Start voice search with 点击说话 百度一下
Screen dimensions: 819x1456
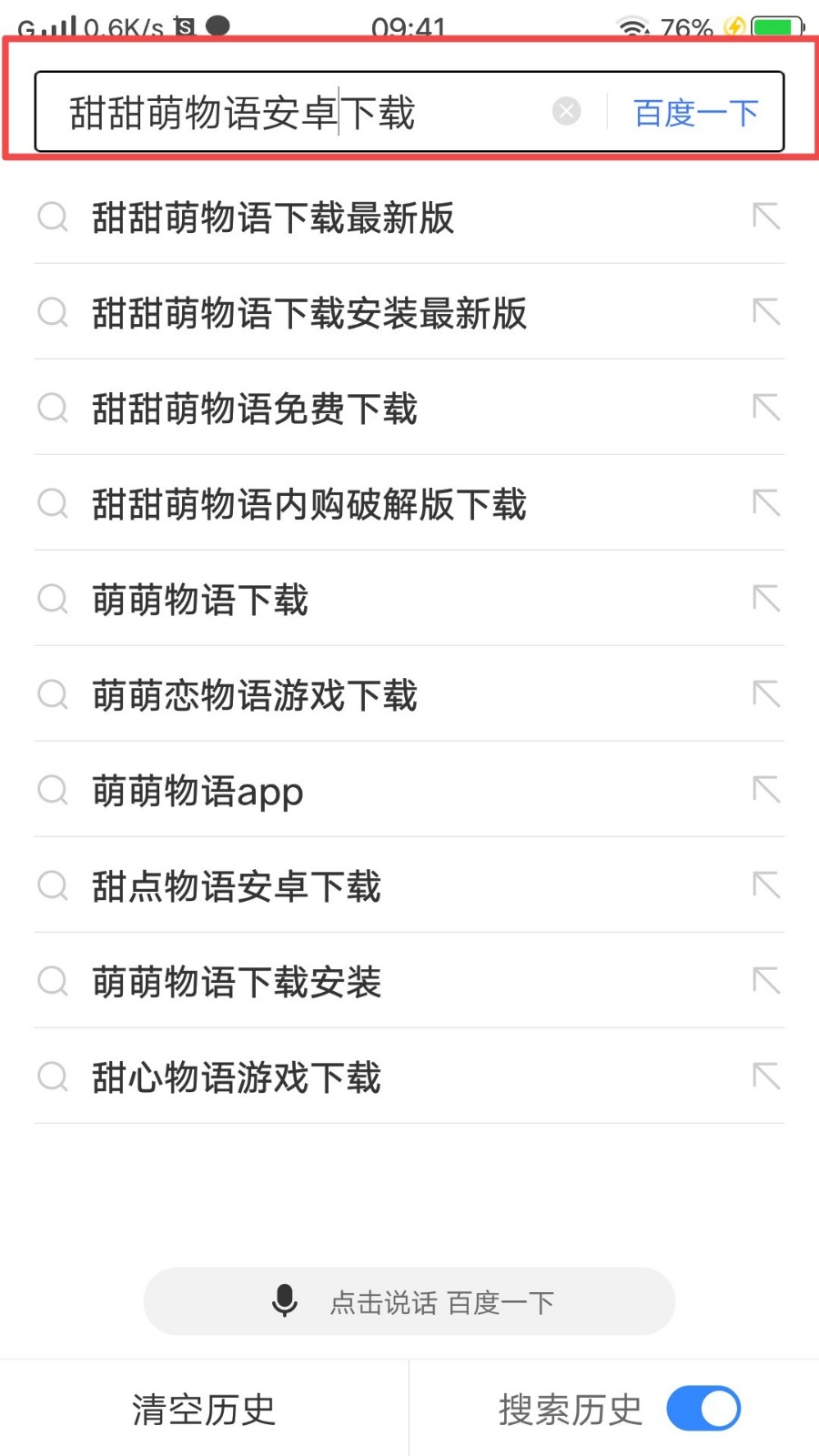409,1301
